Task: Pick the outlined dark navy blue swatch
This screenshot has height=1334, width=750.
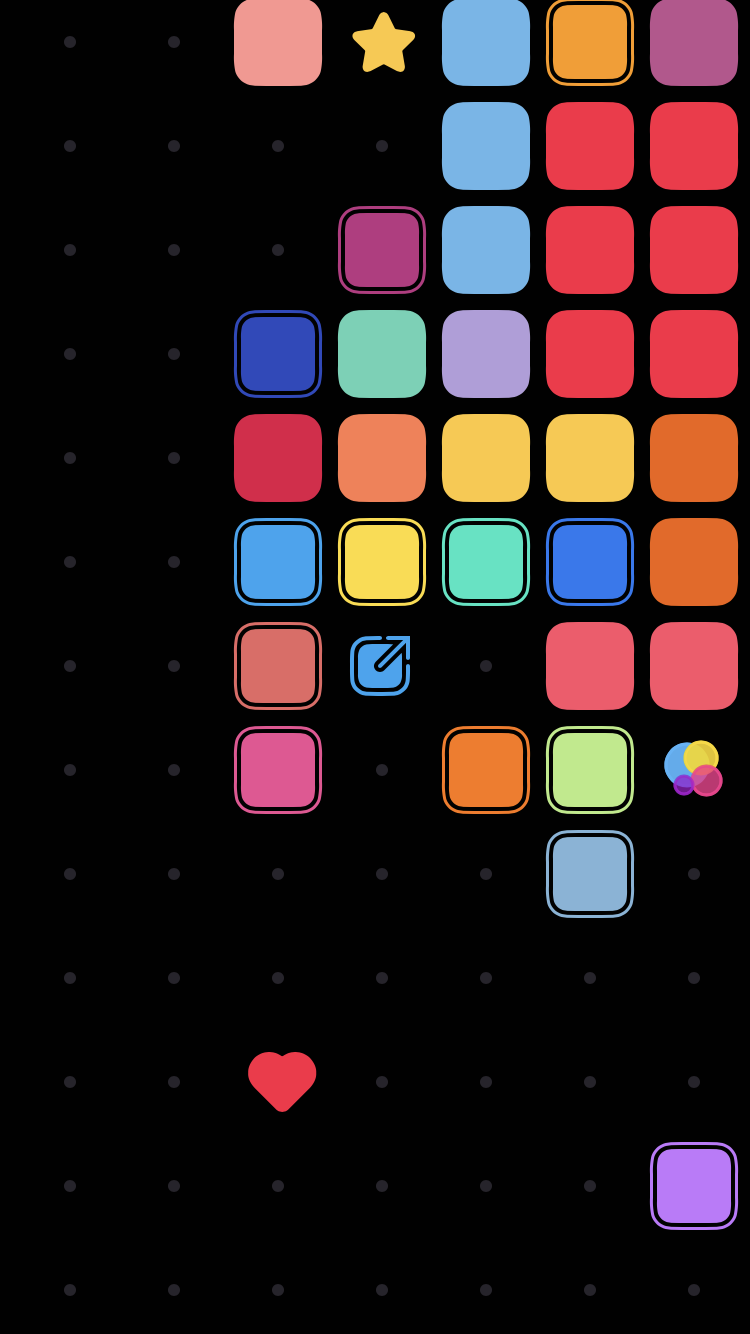Action: click(x=278, y=354)
